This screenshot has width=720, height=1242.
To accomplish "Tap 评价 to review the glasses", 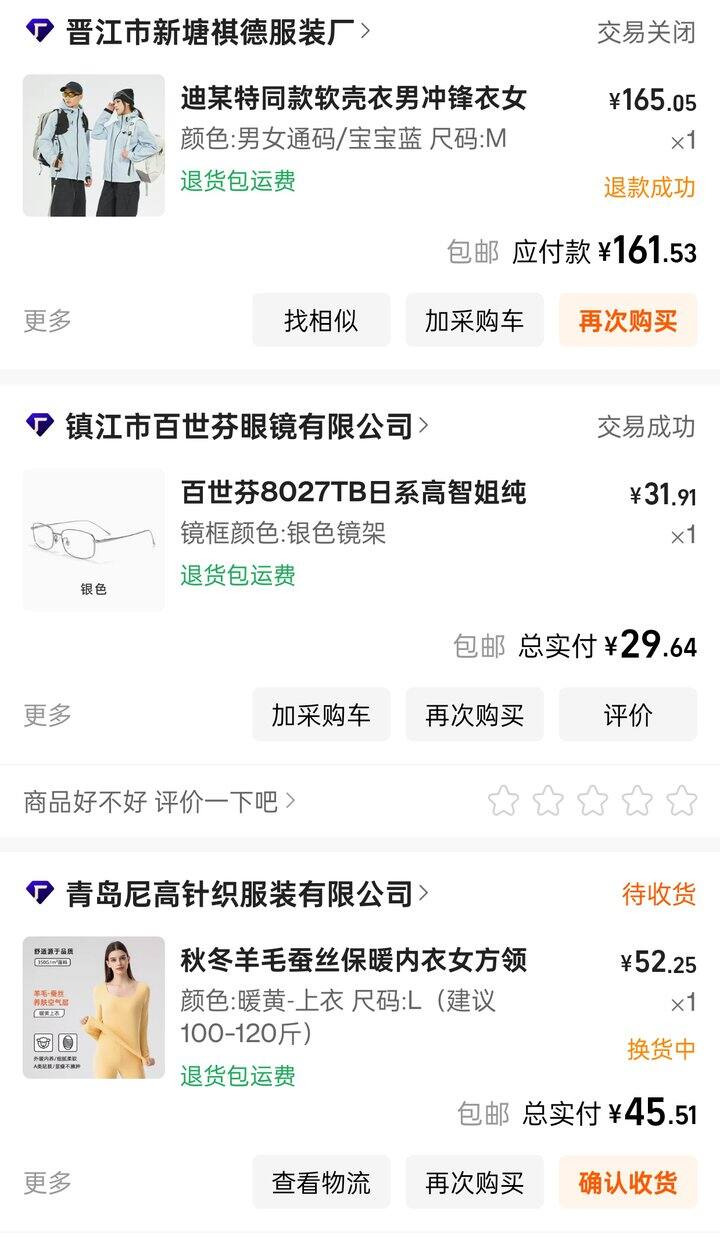I will coord(627,714).
